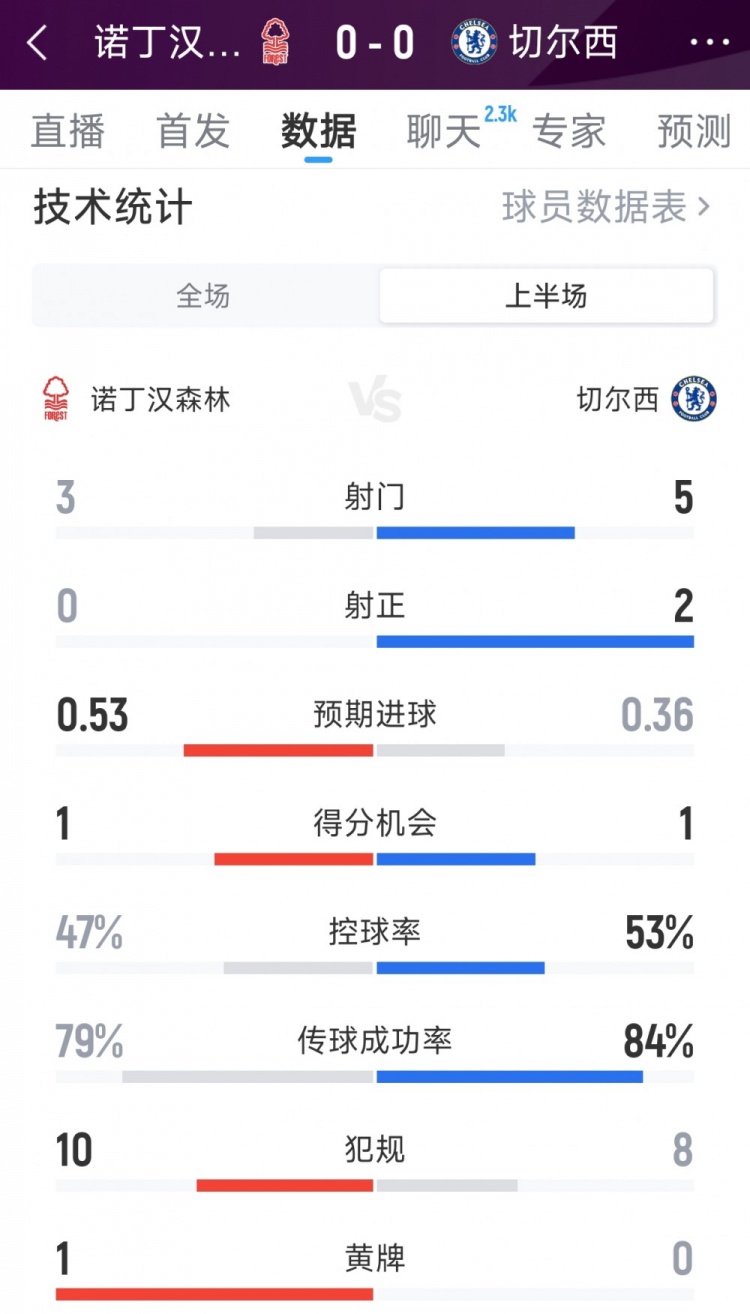The image size is (750, 1314).
Task: Open the 预测 tab
Action: coord(694,132)
